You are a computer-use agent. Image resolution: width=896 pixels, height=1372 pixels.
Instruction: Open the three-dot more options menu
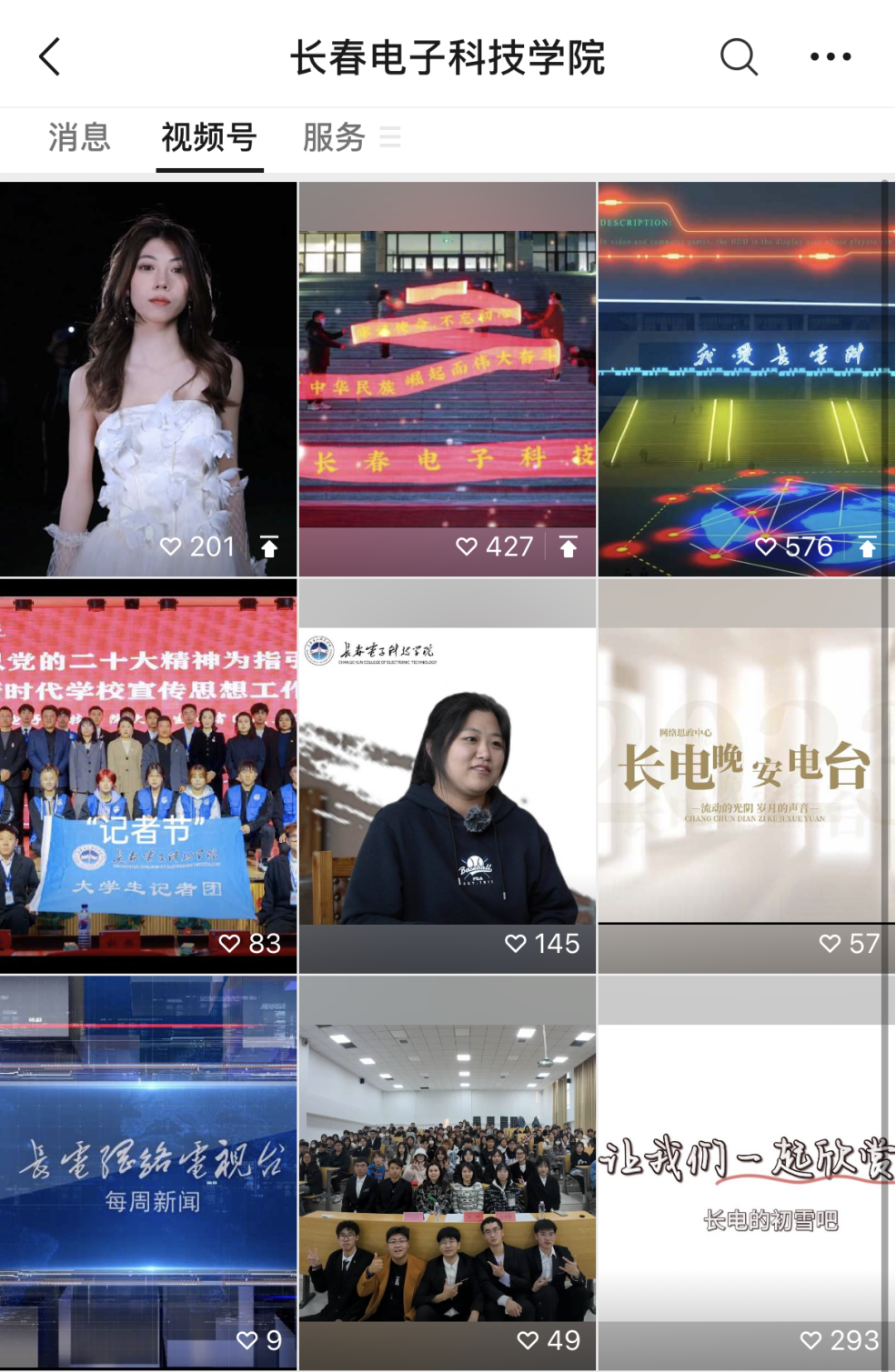click(831, 57)
